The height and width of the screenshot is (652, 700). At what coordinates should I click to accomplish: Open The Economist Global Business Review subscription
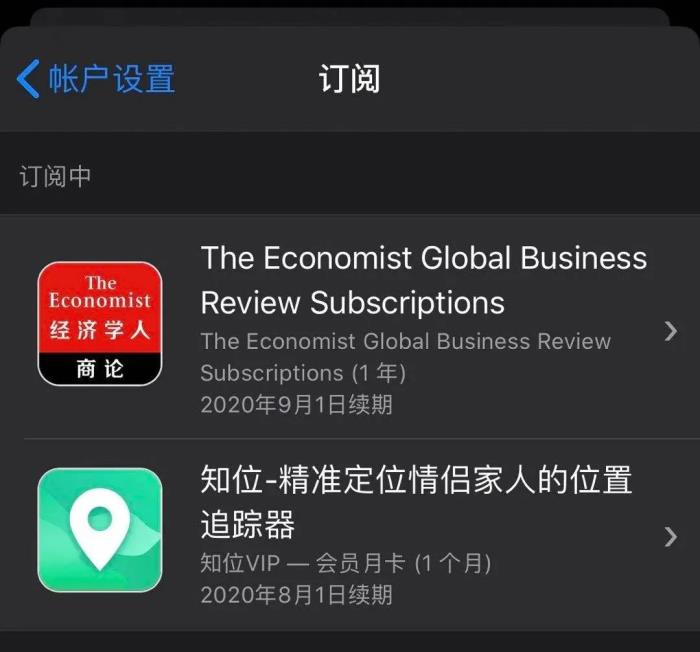click(x=400, y=328)
